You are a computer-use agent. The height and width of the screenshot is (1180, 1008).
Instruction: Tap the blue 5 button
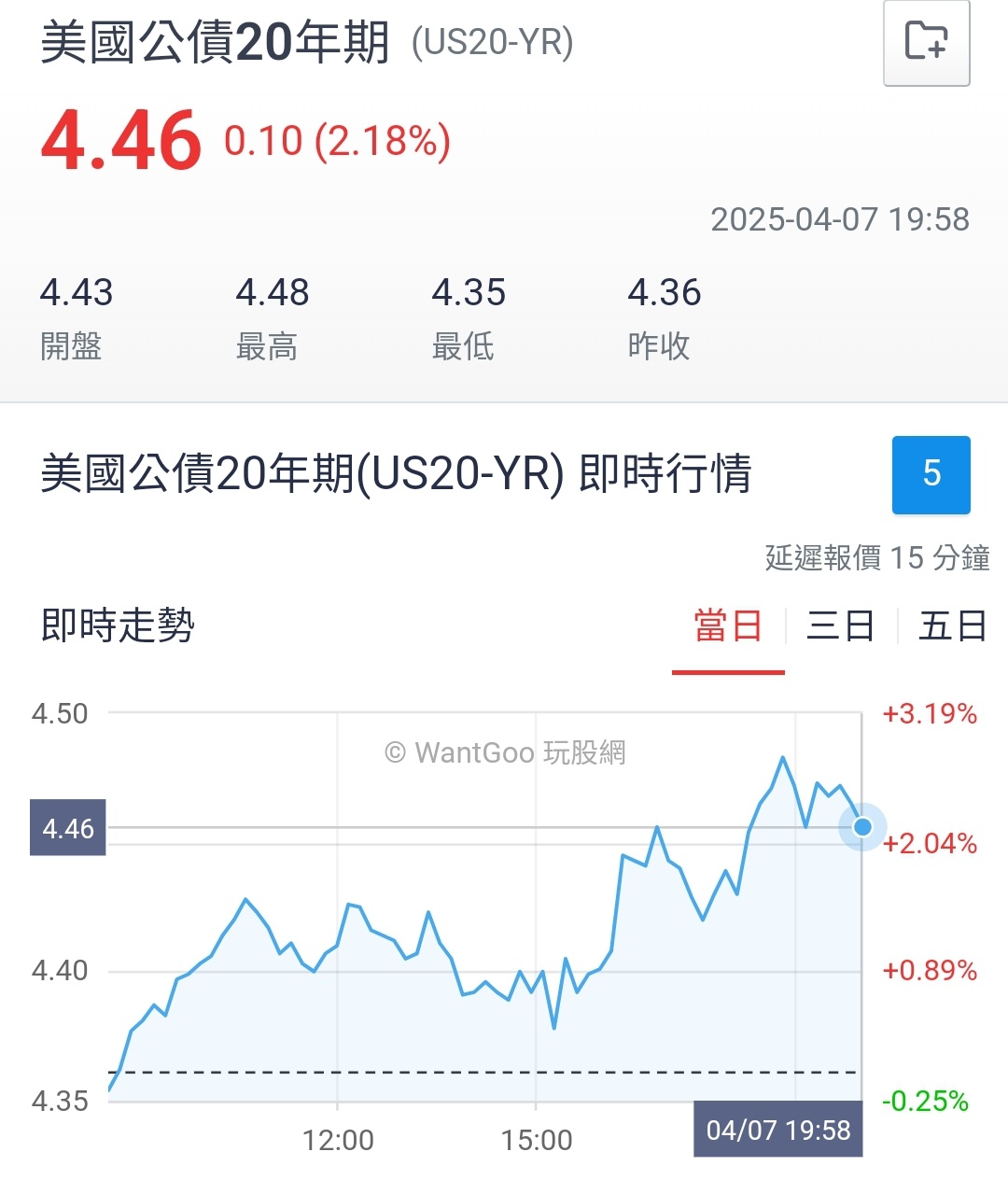coord(931,474)
